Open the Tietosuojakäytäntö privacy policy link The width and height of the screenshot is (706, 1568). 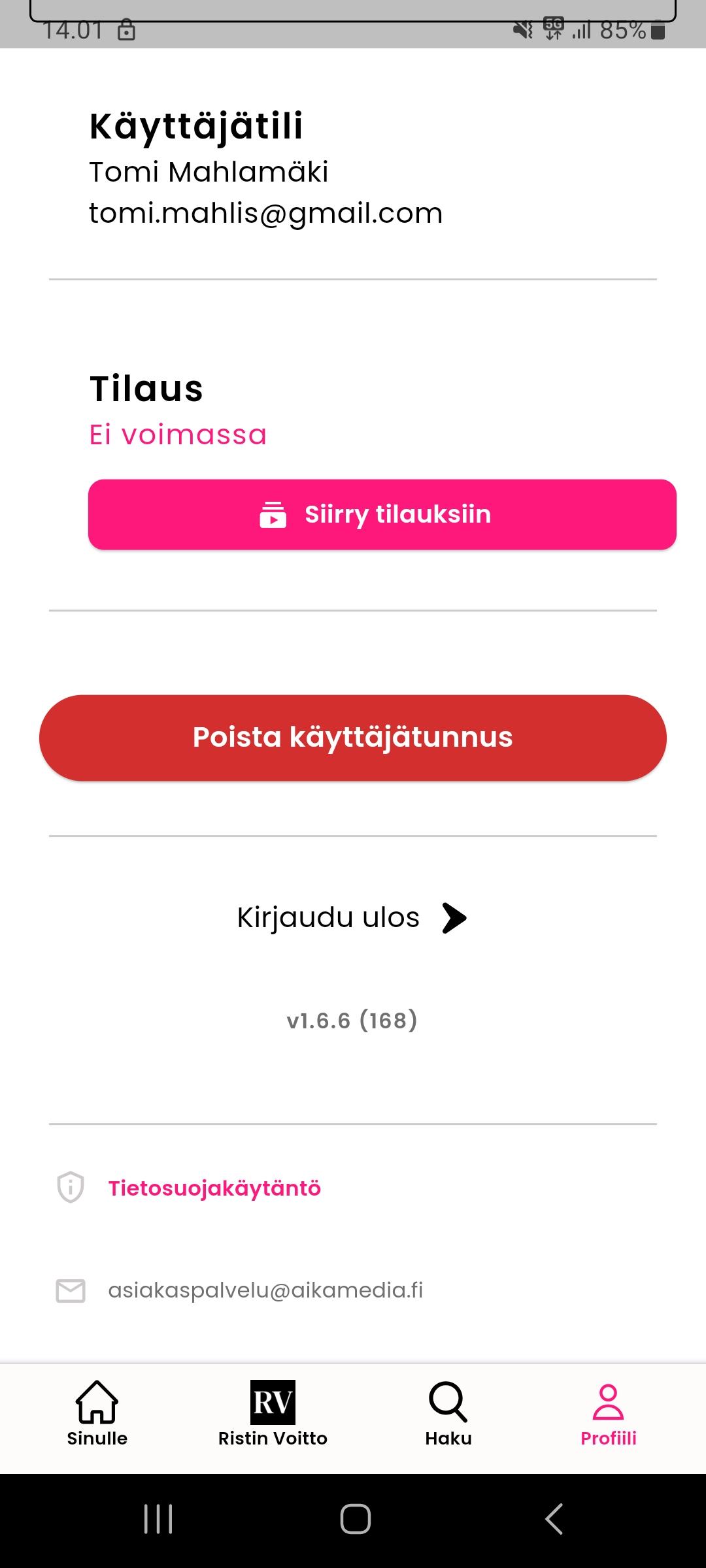pos(214,1188)
